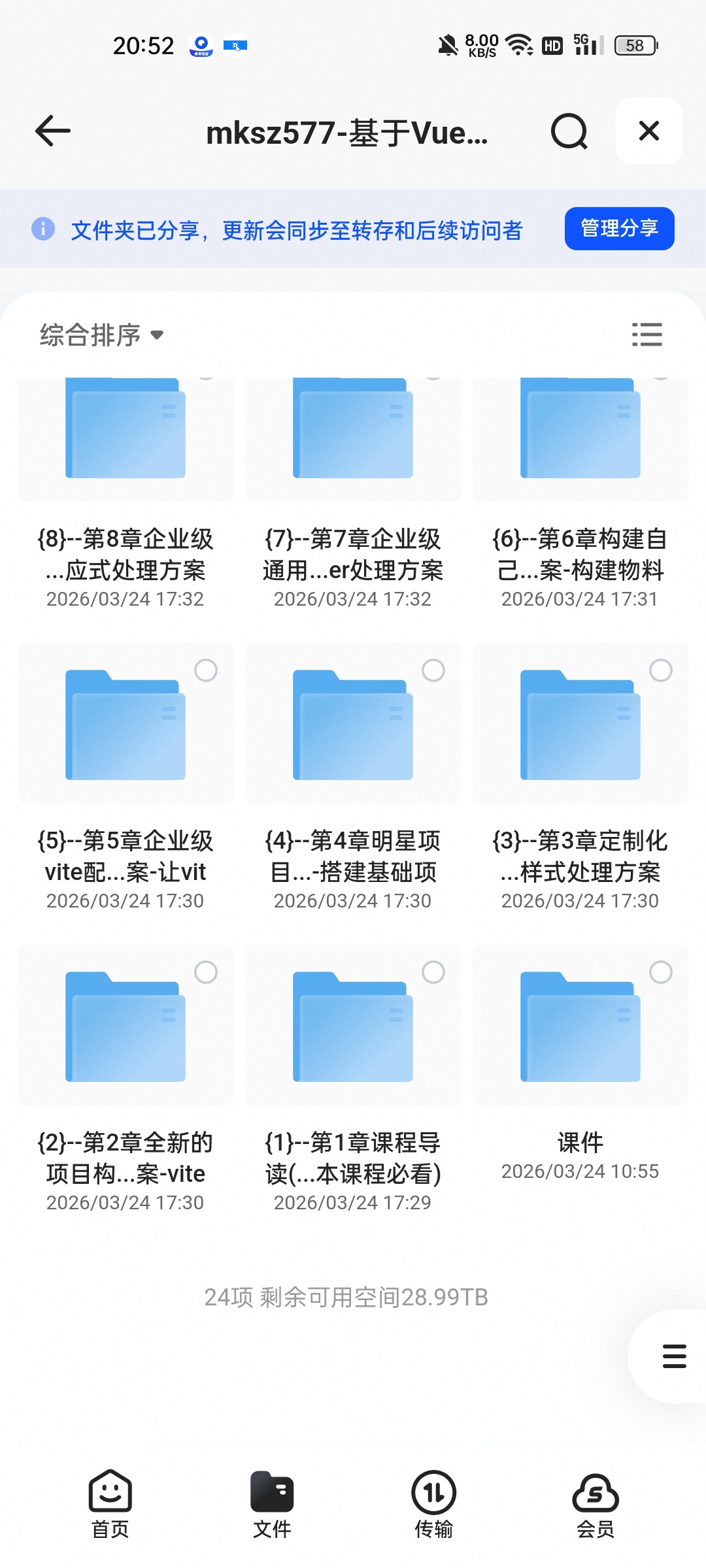Switch to list view layout
This screenshot has height=1568, width=706.
647,335
